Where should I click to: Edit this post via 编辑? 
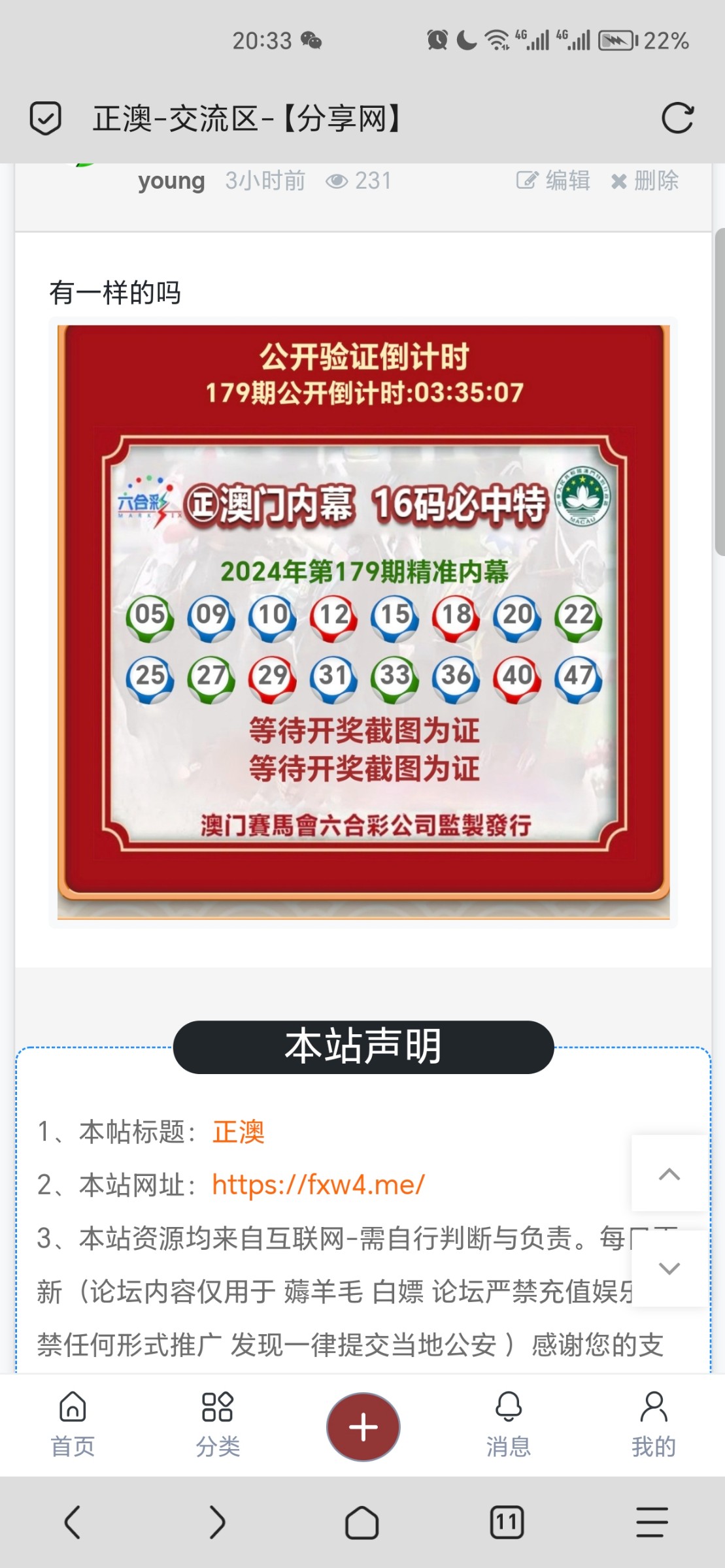[x=554, y=180]
